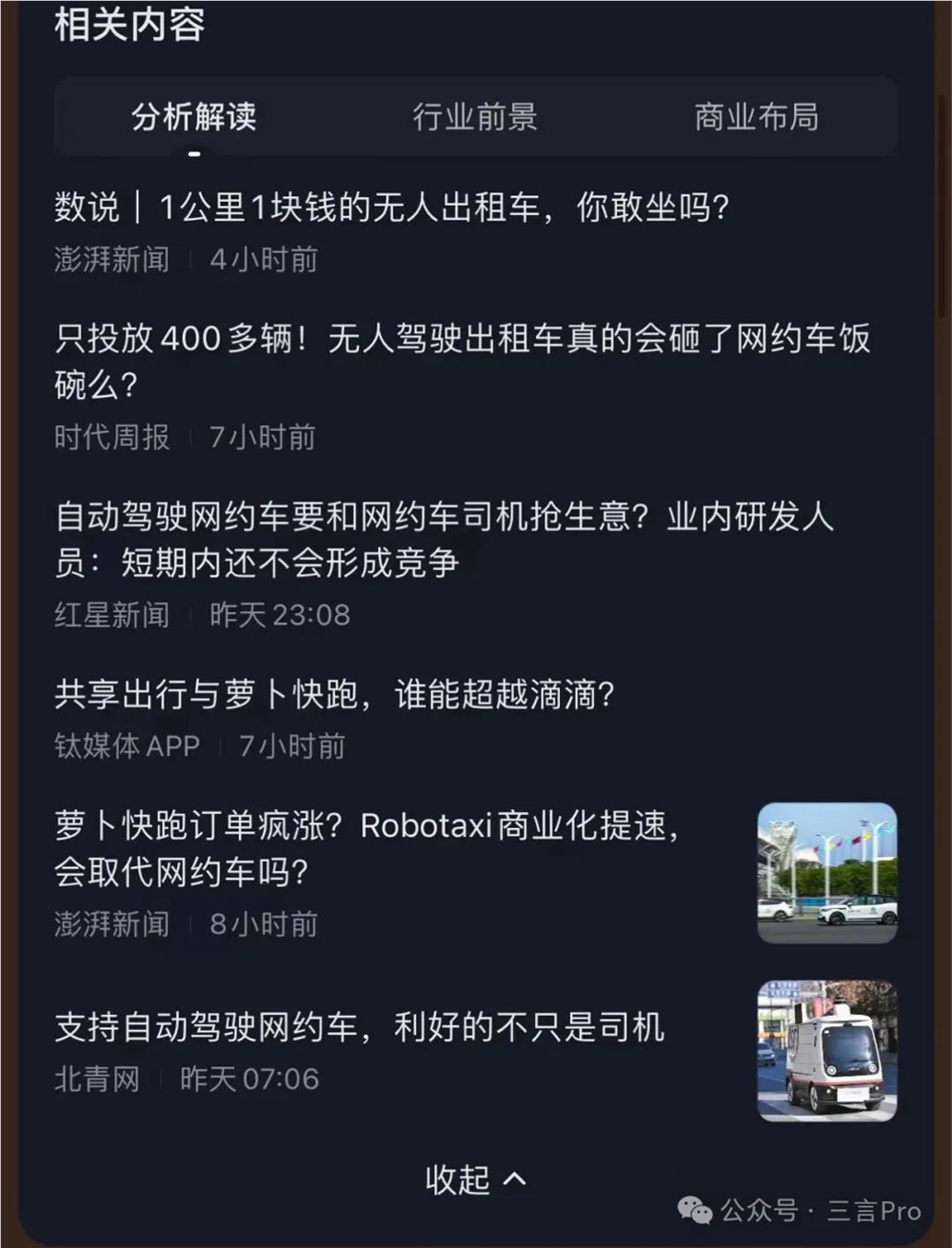
Task: Click the 北青网 source label
Action: (96, 1079)
